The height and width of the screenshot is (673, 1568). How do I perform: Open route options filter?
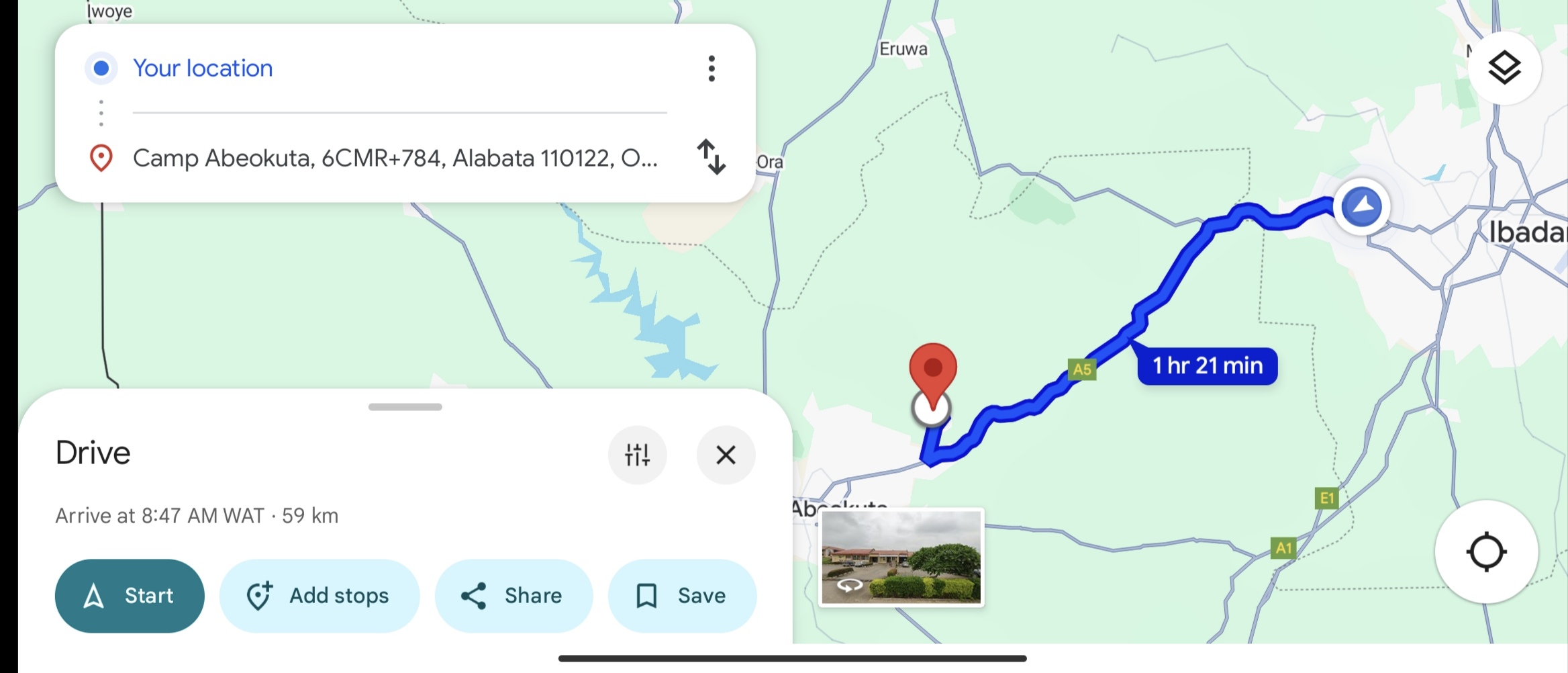coord(637,455)
